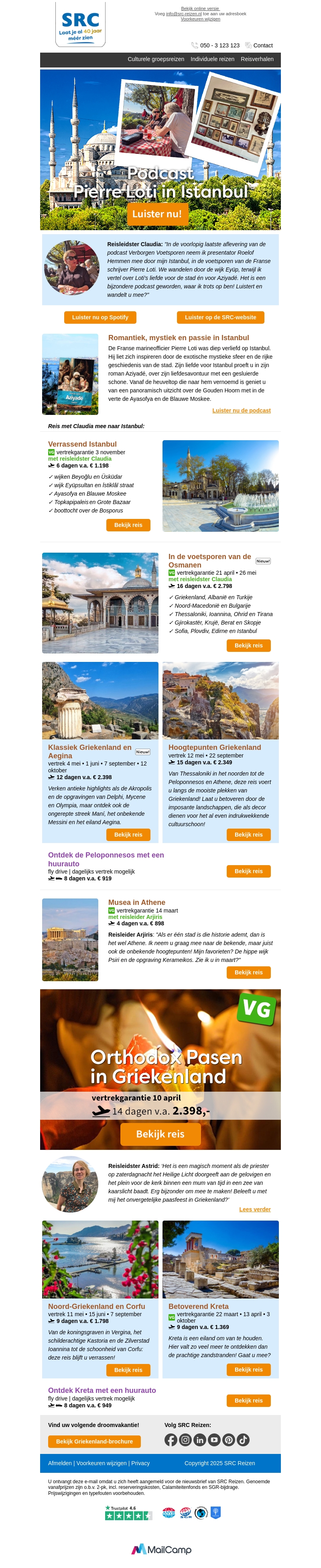This screenshot has height=1568, width=321.
Task: View the Musea in Athene trip
Action: point(248,972)
